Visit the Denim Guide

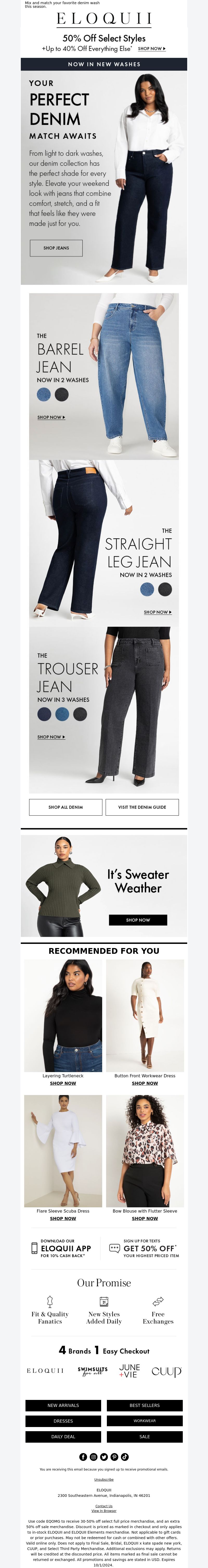[x=142, y=807]
